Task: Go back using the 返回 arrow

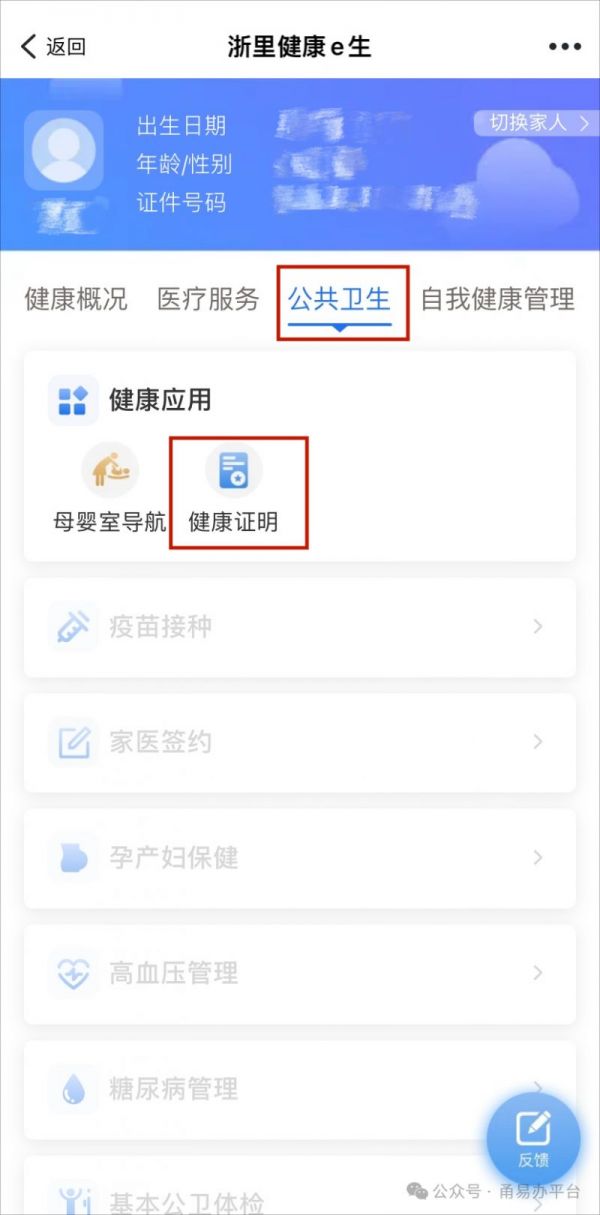Action: tap(53, 47)
